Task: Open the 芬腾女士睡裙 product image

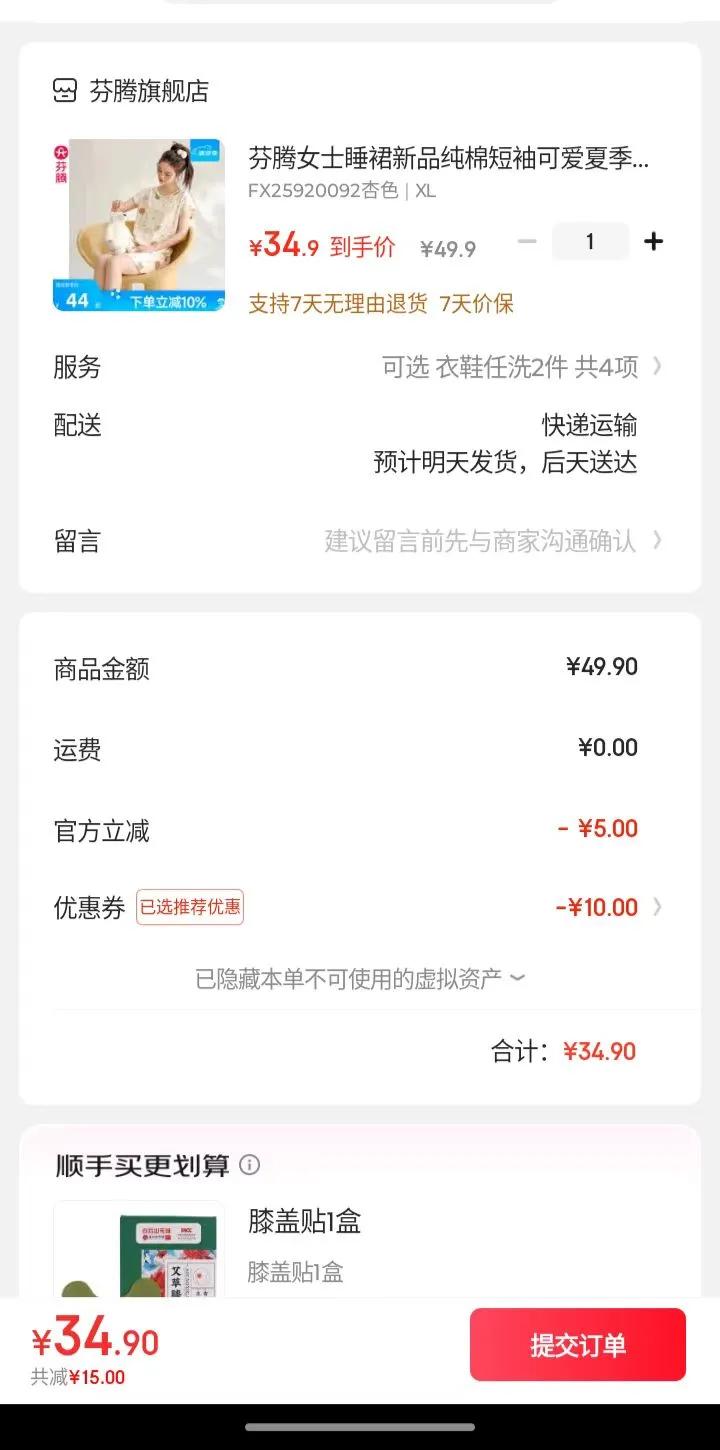Action: [x=138, y=225]
